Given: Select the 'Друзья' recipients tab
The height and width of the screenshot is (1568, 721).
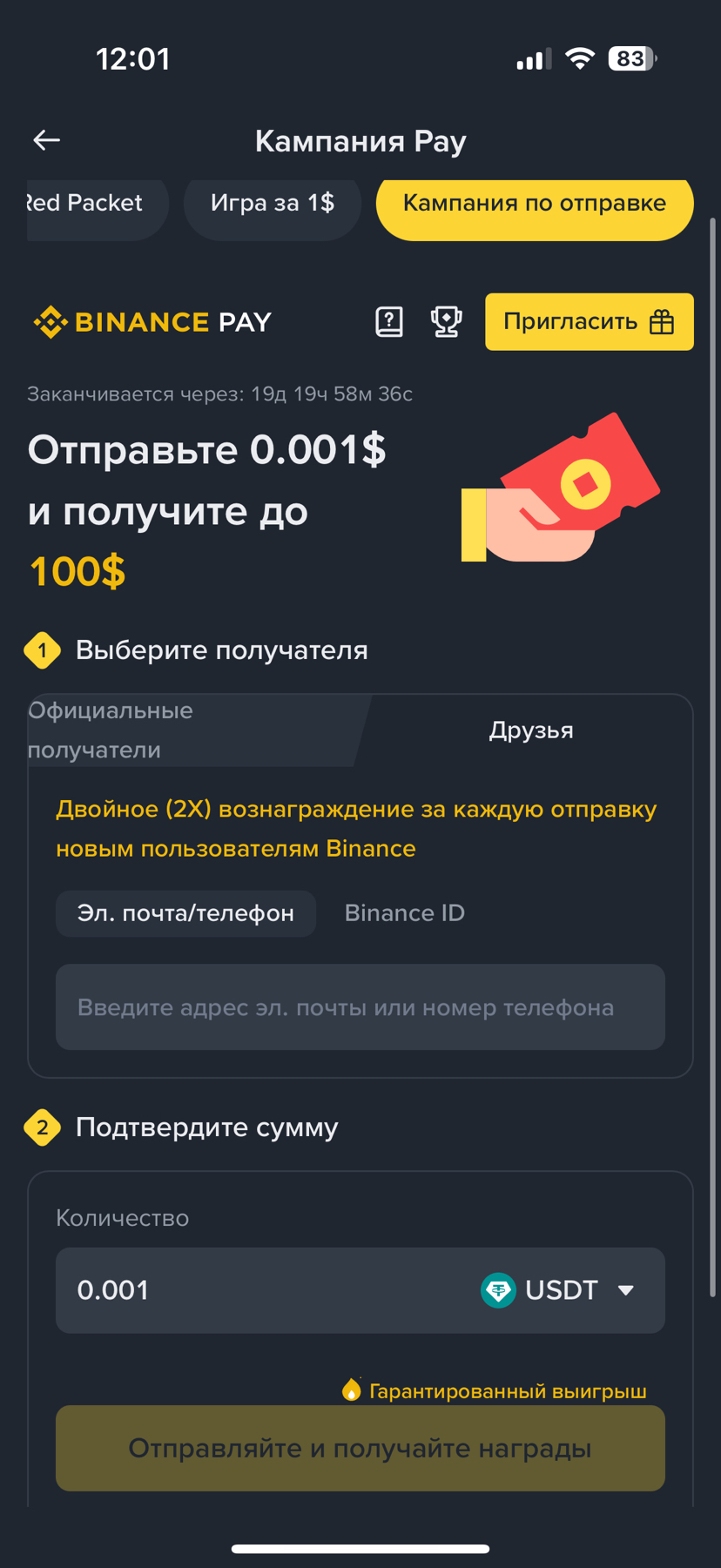Looking at the screenshot, I should pos(530,730).
